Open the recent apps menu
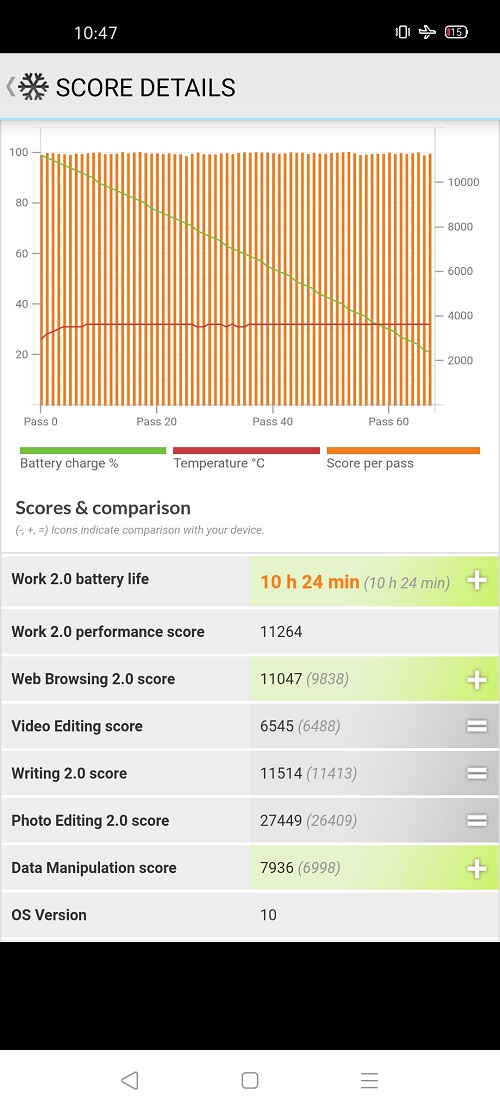The image size is (500, 1111). coord(369,1080)
